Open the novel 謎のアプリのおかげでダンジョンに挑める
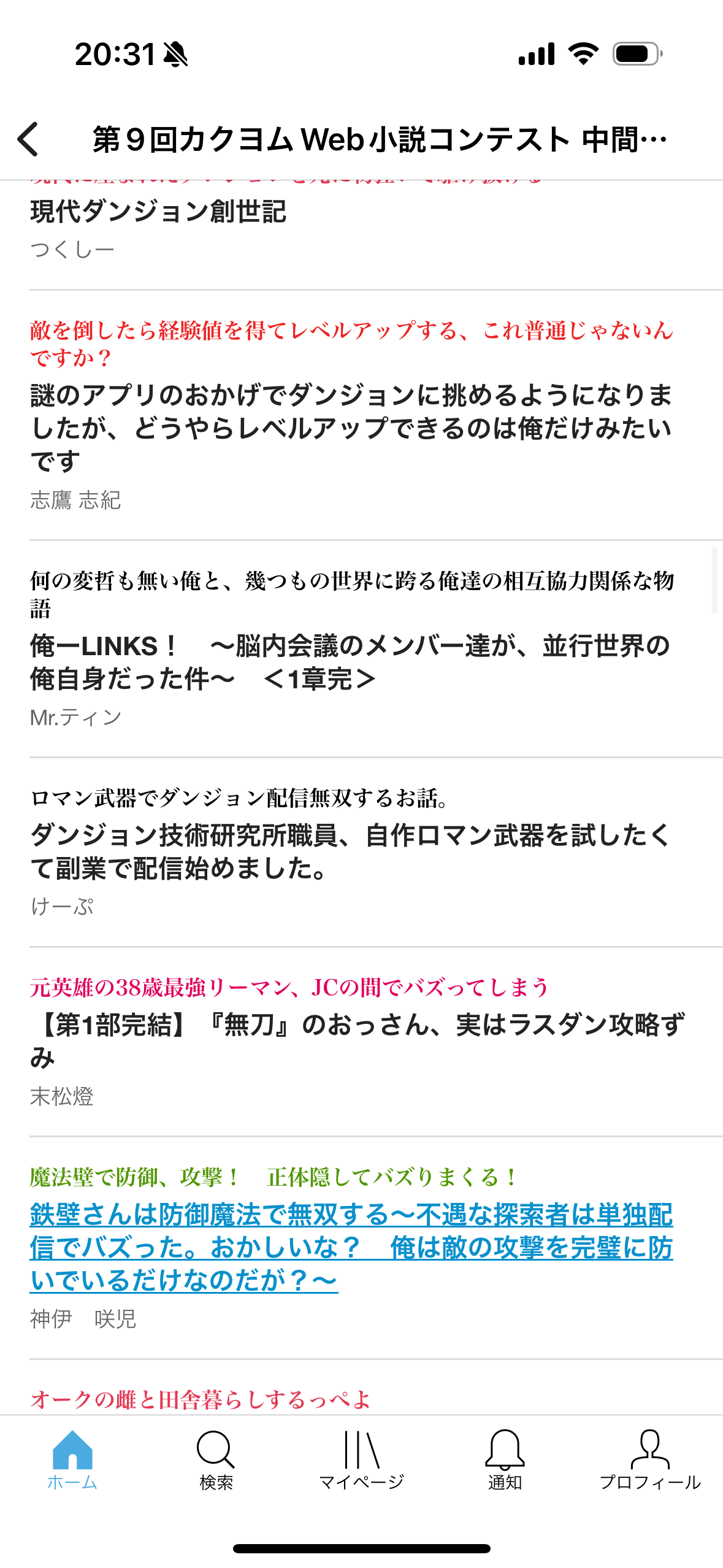723x1568 pixels. click(351, 428)
